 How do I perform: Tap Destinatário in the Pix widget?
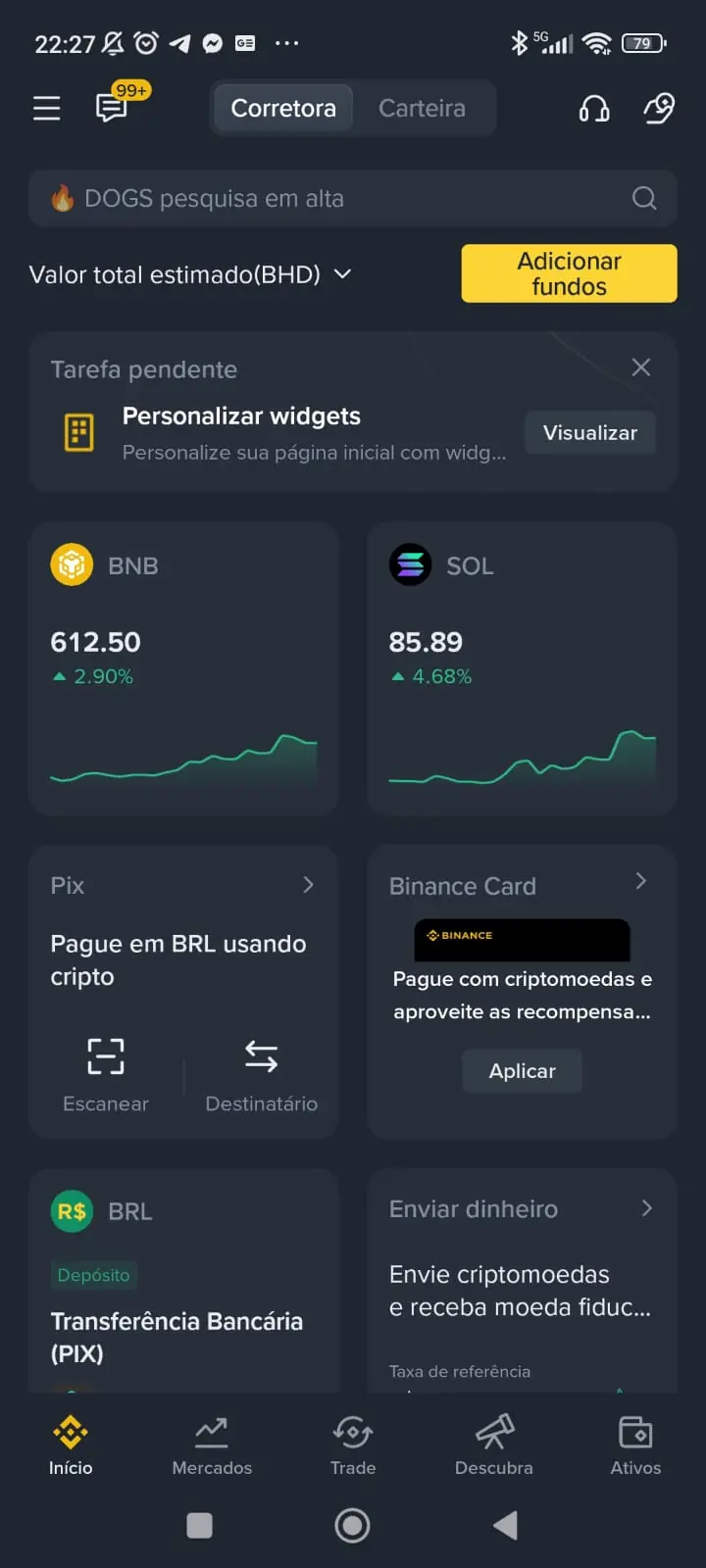(261, 1074)
